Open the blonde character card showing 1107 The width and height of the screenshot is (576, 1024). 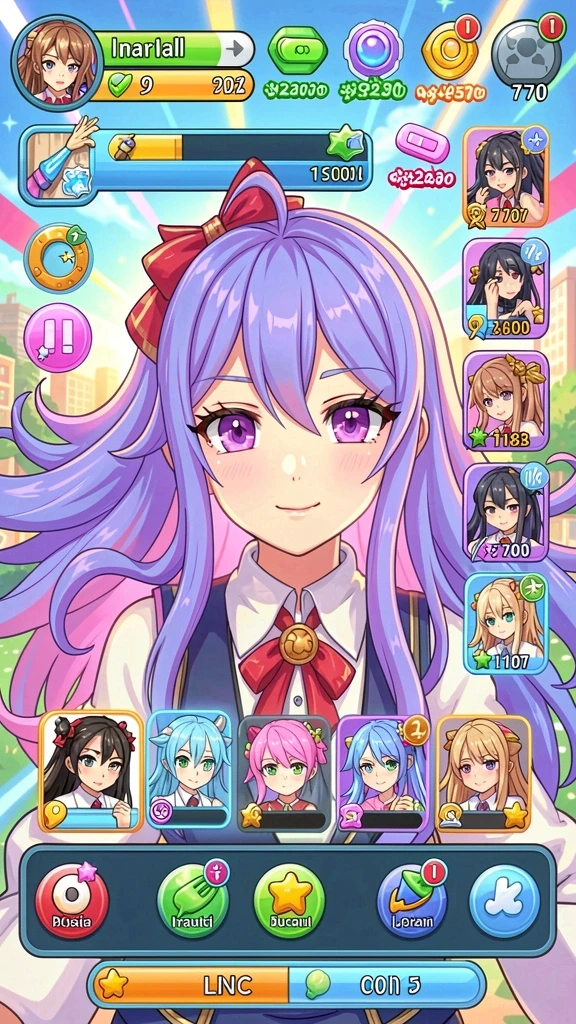click(507, 624)
